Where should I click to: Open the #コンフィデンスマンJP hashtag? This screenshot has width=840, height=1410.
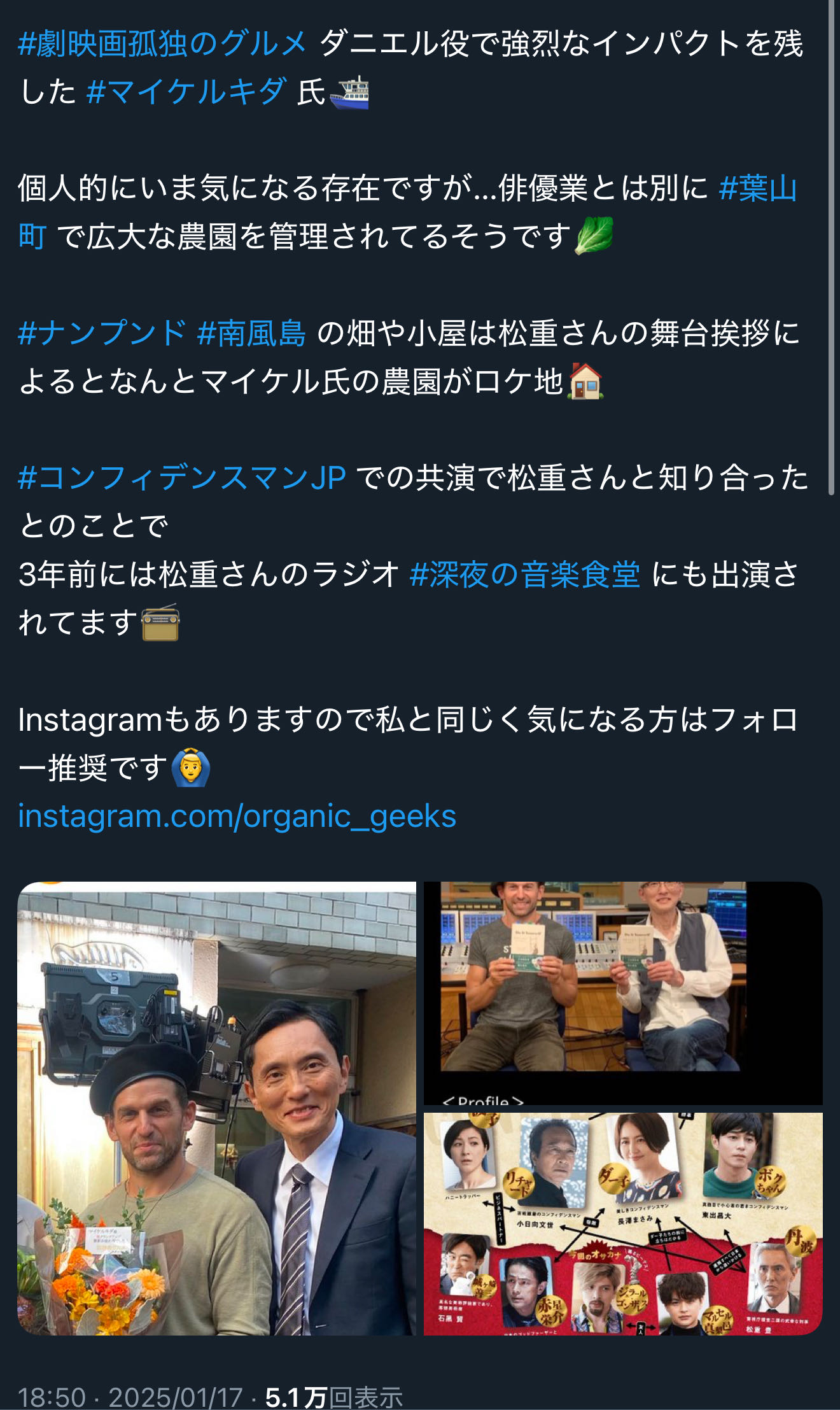[182, 478]
